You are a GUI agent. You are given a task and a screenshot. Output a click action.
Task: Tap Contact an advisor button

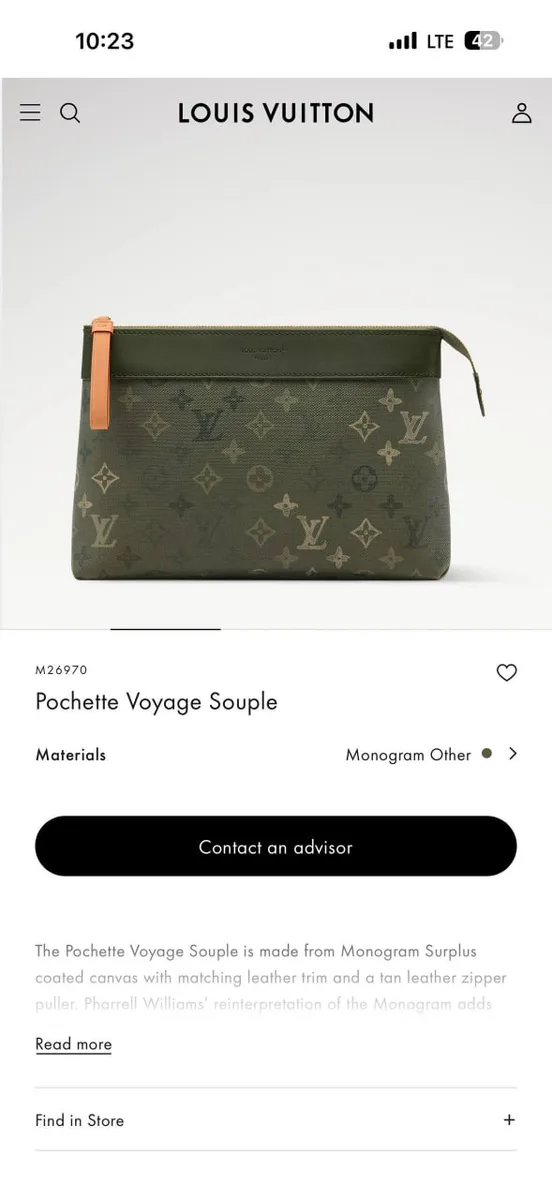pyautogui.click(x=276, y=847)
